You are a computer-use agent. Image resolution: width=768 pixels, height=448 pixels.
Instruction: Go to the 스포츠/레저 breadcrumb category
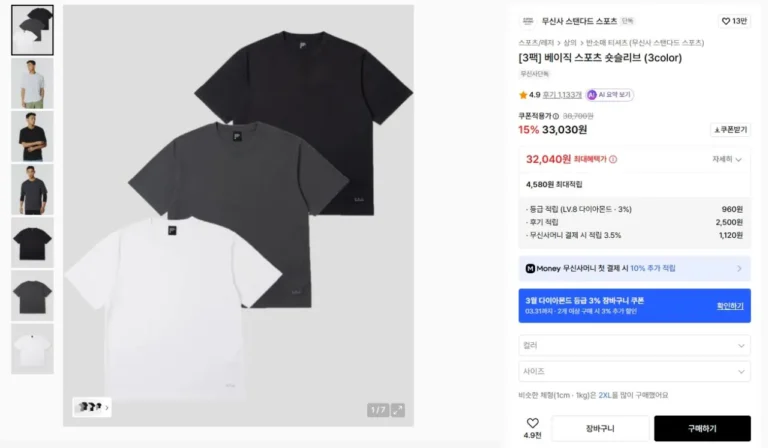(536, 43)
